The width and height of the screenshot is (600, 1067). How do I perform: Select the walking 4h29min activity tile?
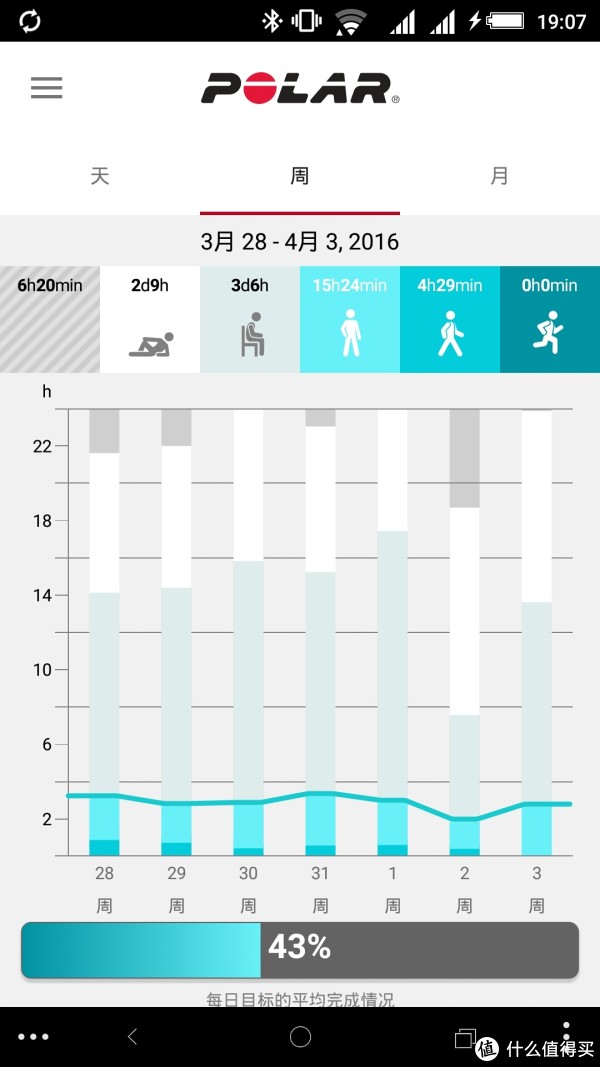point(450,319)
